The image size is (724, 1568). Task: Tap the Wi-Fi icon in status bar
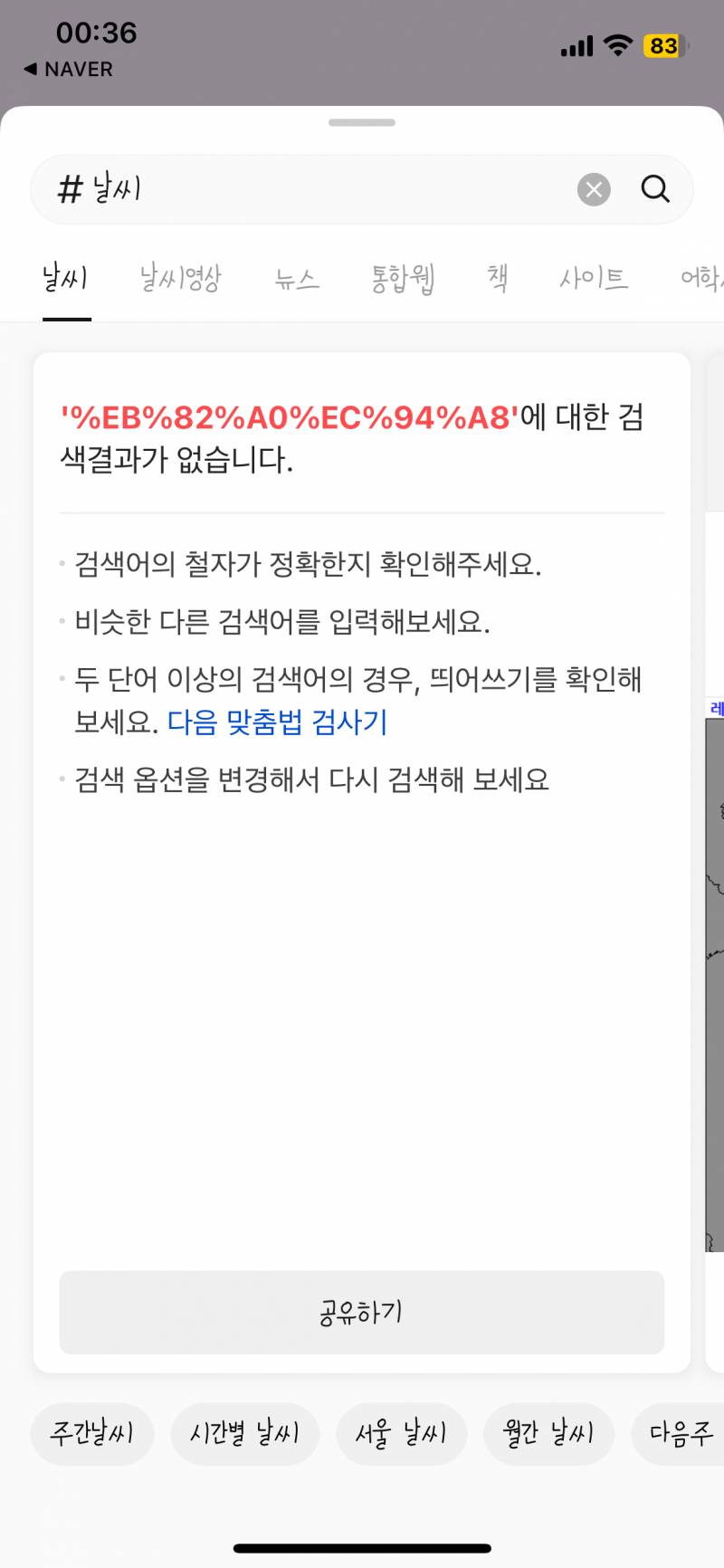[x=618, y=44]
